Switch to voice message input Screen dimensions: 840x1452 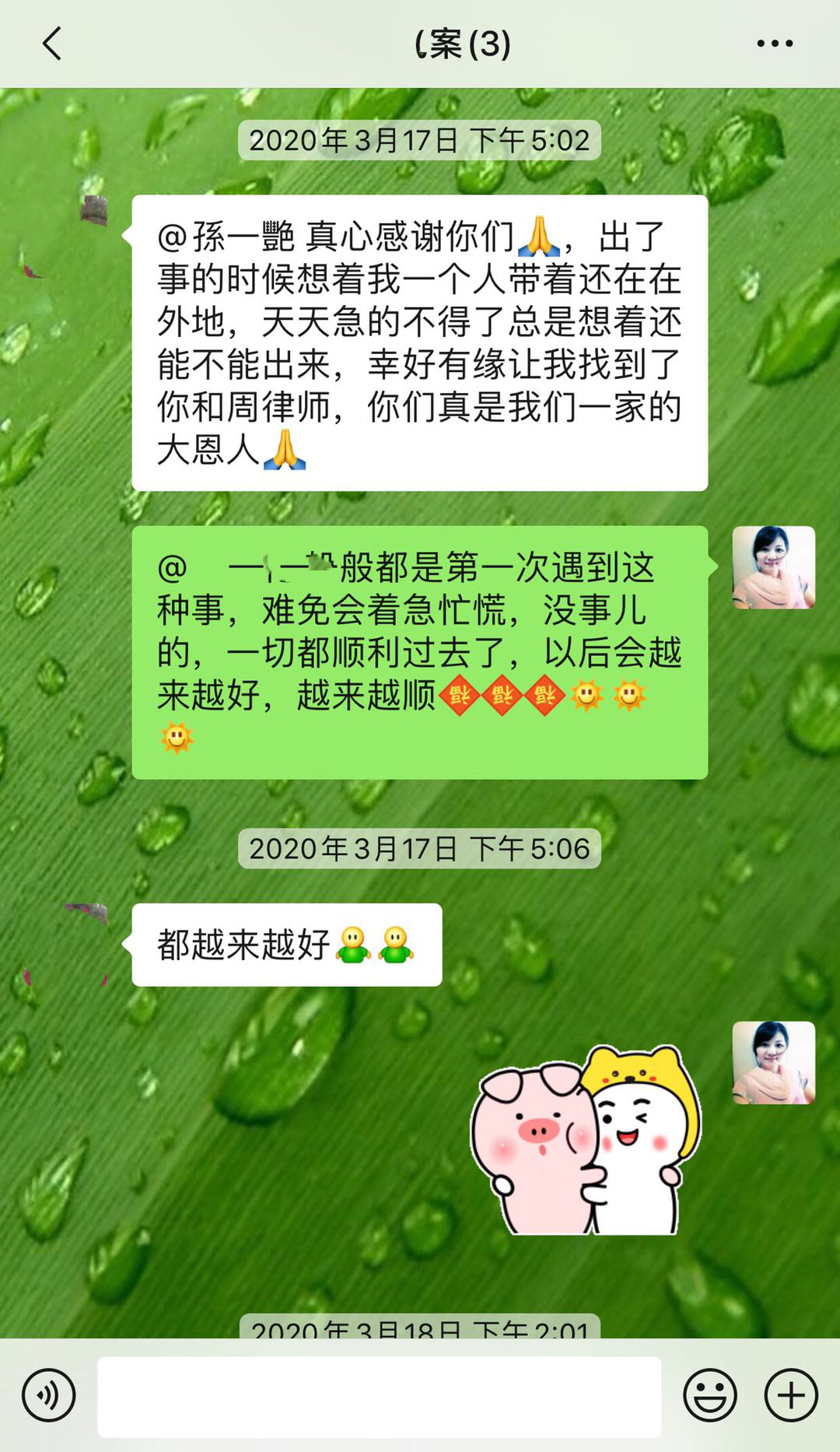coord(48,1395)
